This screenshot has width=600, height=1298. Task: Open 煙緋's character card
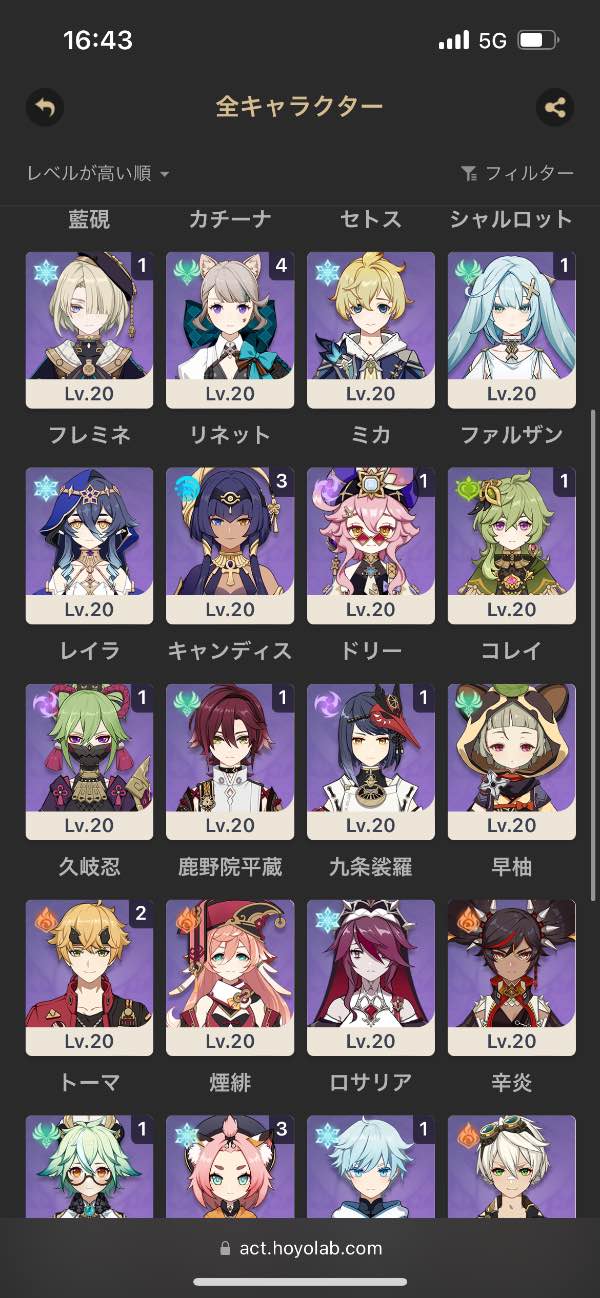click(x=230, y=978)
